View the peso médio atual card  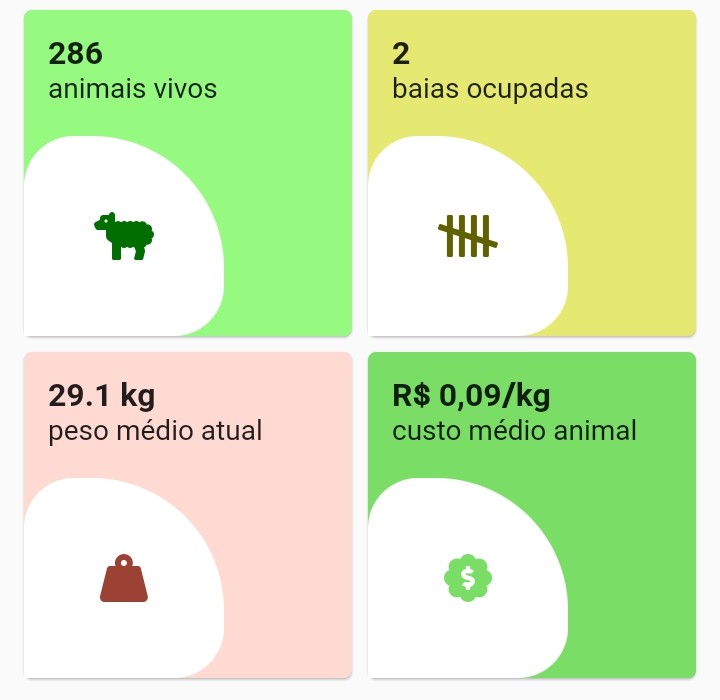click(x=188, y=515)
